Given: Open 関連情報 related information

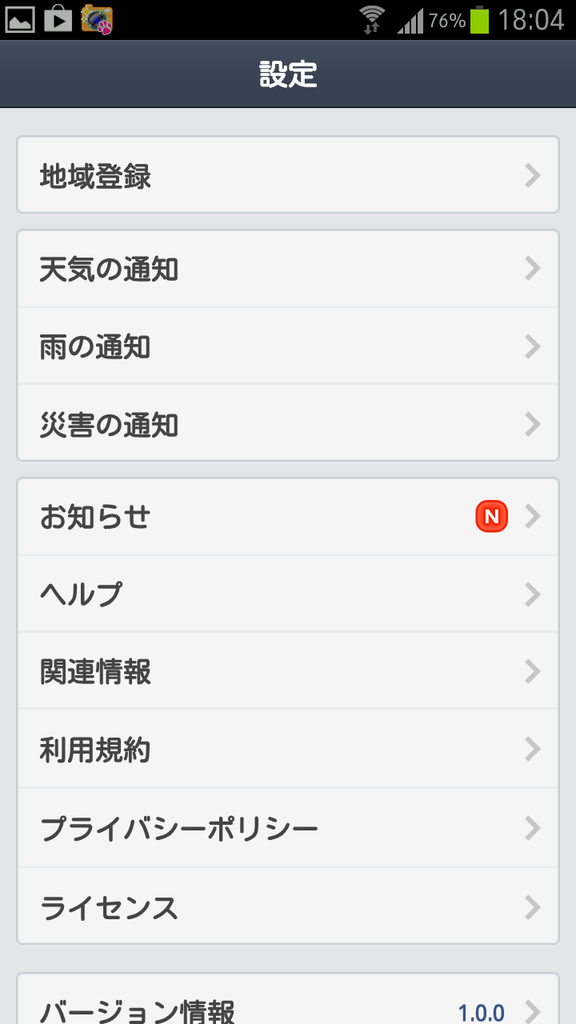Looking at the screenshot, I should pos(288,671).
